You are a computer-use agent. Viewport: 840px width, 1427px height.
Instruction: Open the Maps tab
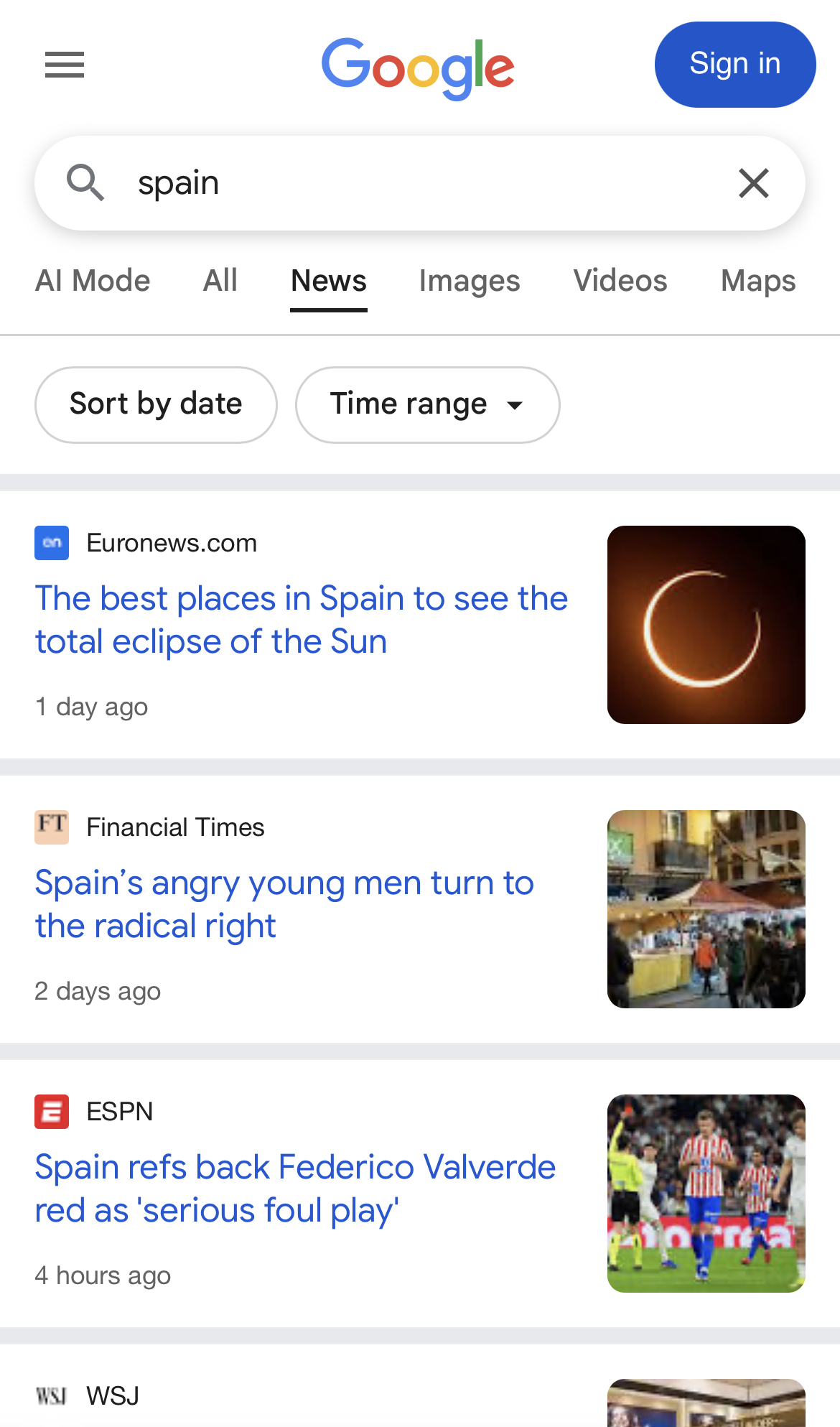[x=758, y=281]
